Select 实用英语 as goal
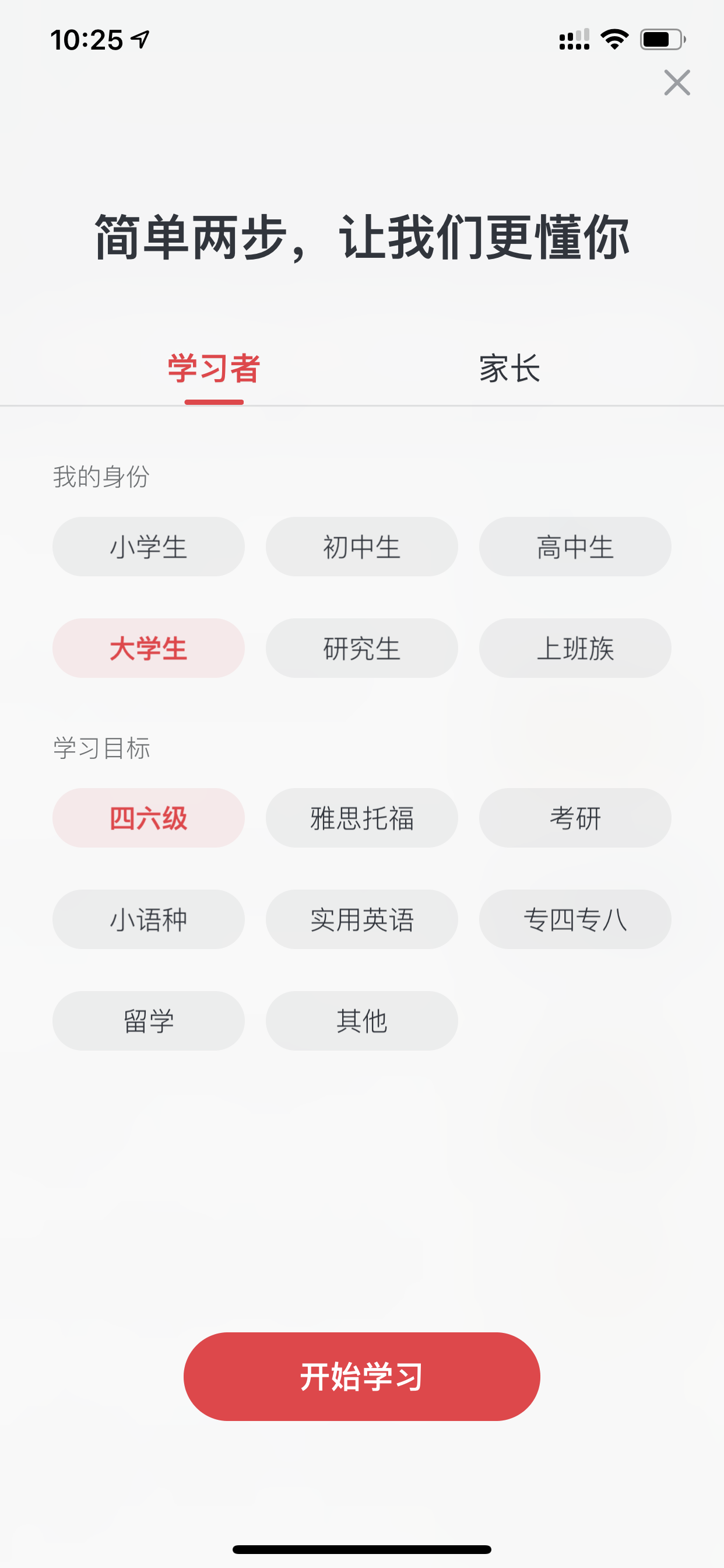 (x=362, y=919)
